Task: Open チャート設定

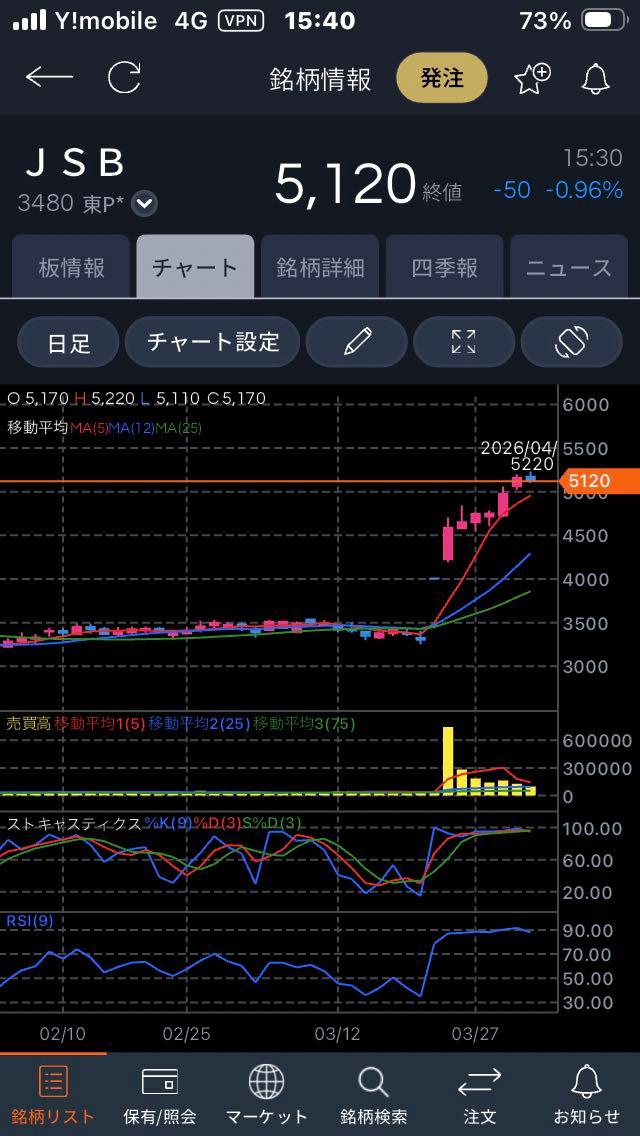Action: [213, 342]
